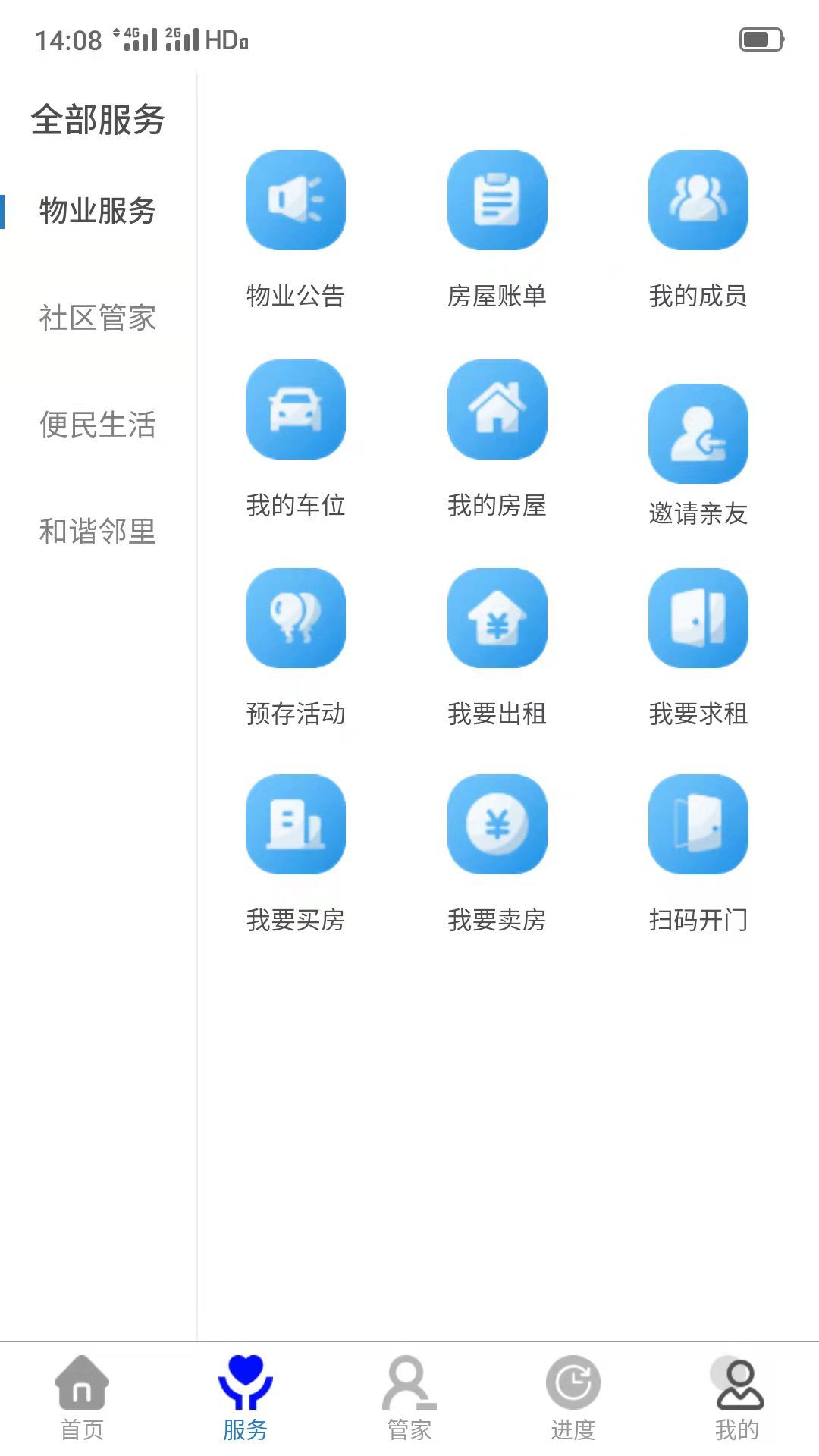
Task: Switch to 和谐邻里 category
Action: pyautogui.click(x=98, y=532)
